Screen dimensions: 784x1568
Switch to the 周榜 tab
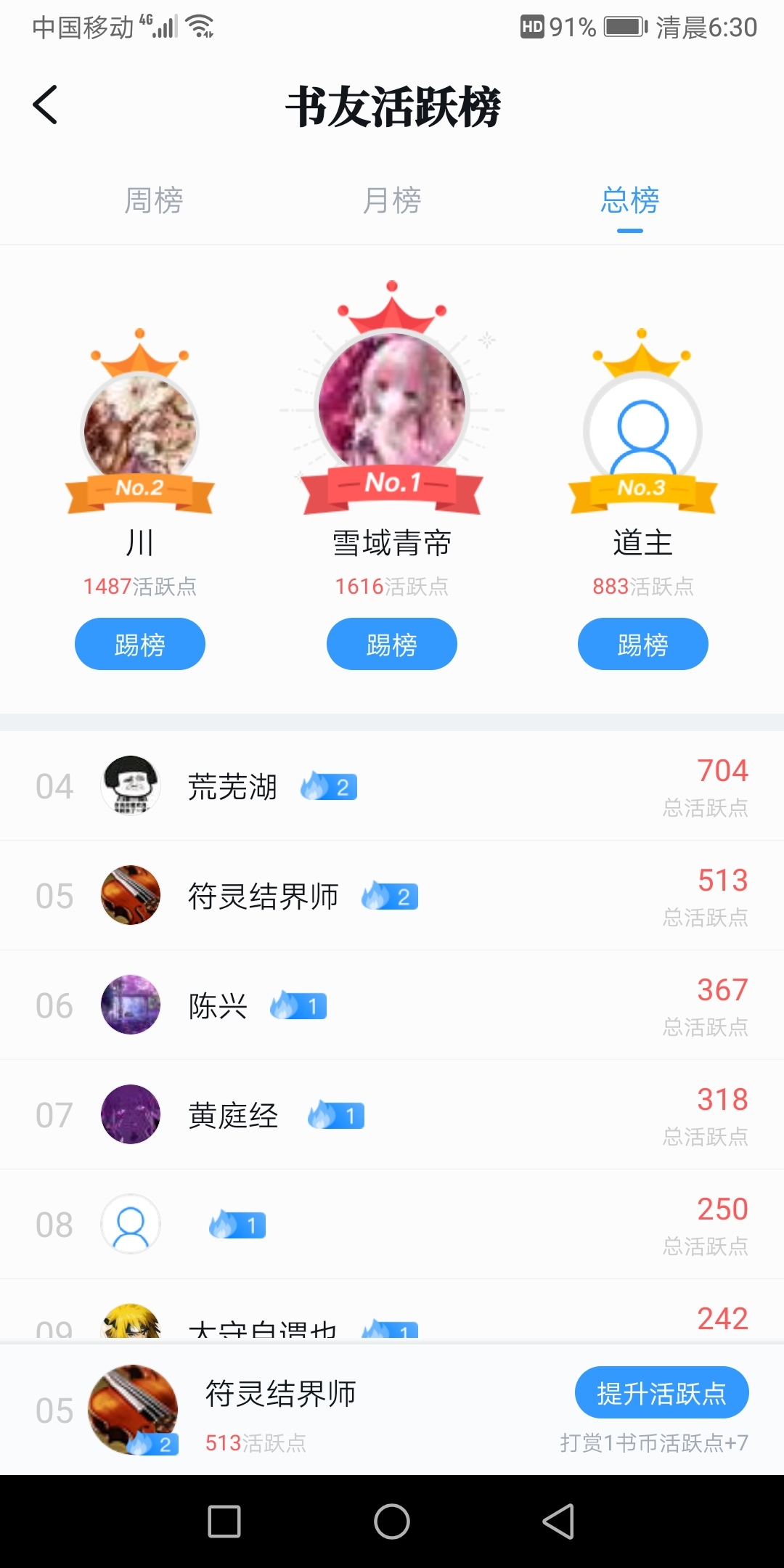tap(153, 200)
